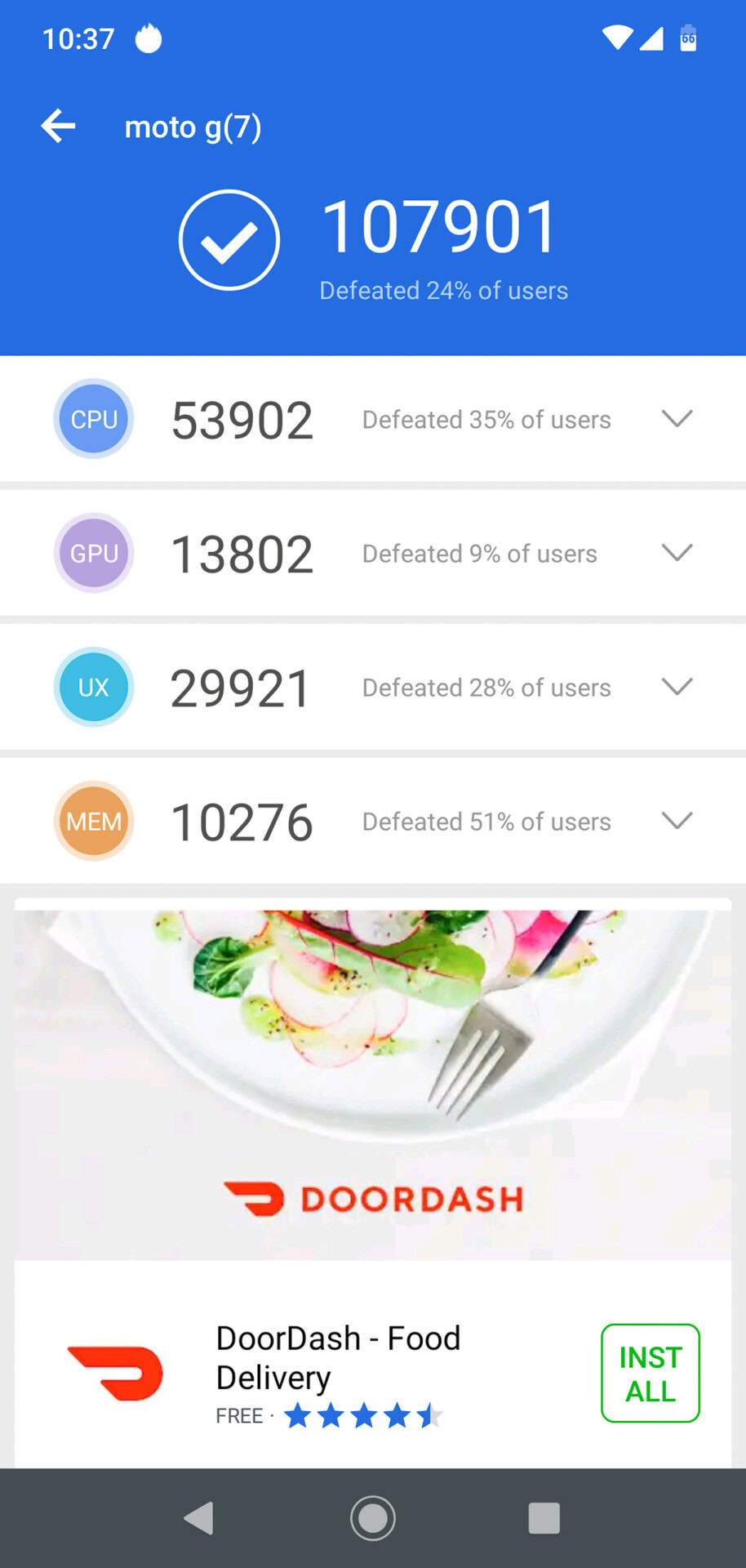Open the DoorDash salad ad banner
This screenshot has width=746, height=1568.
tap(373, 1082)
